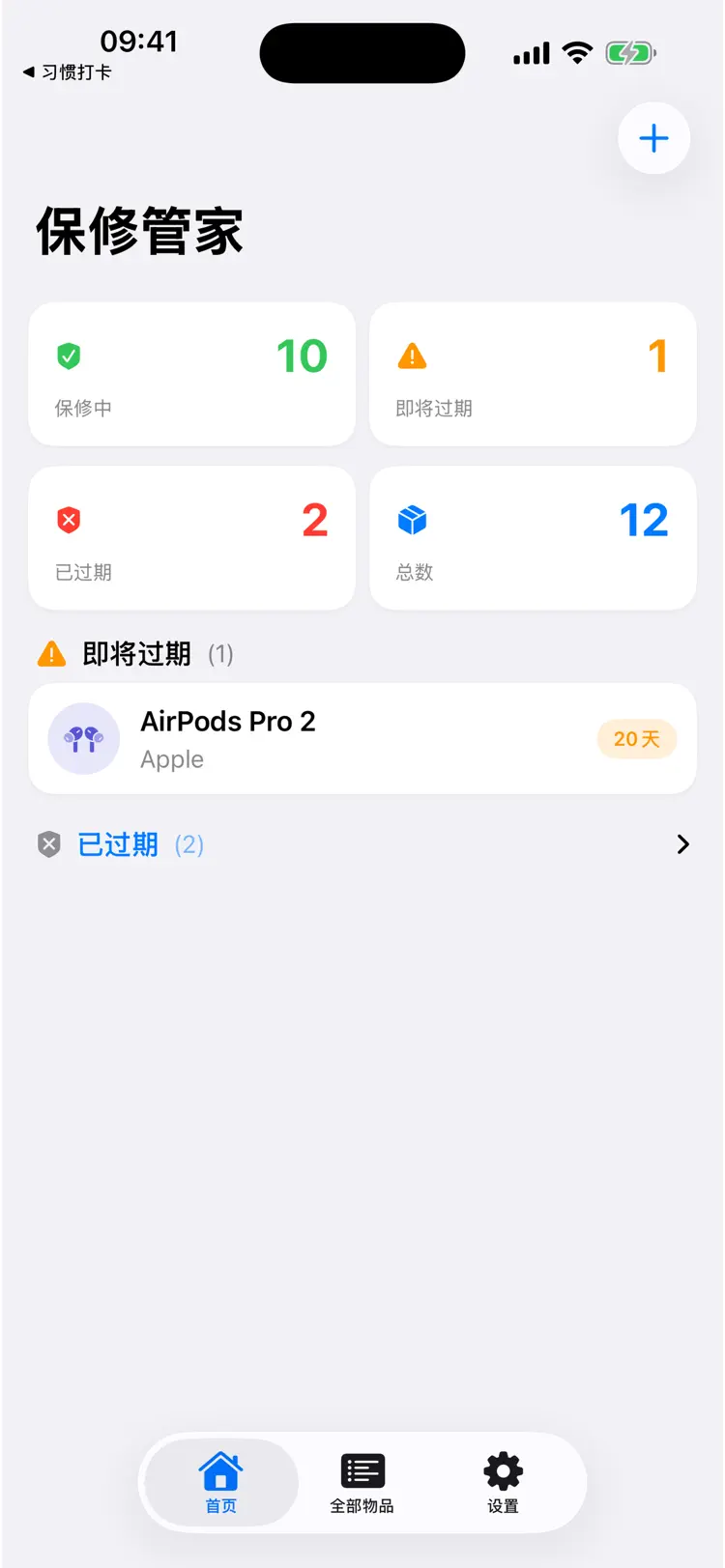Tap the plus button to add an item

(x=653, y=138)
